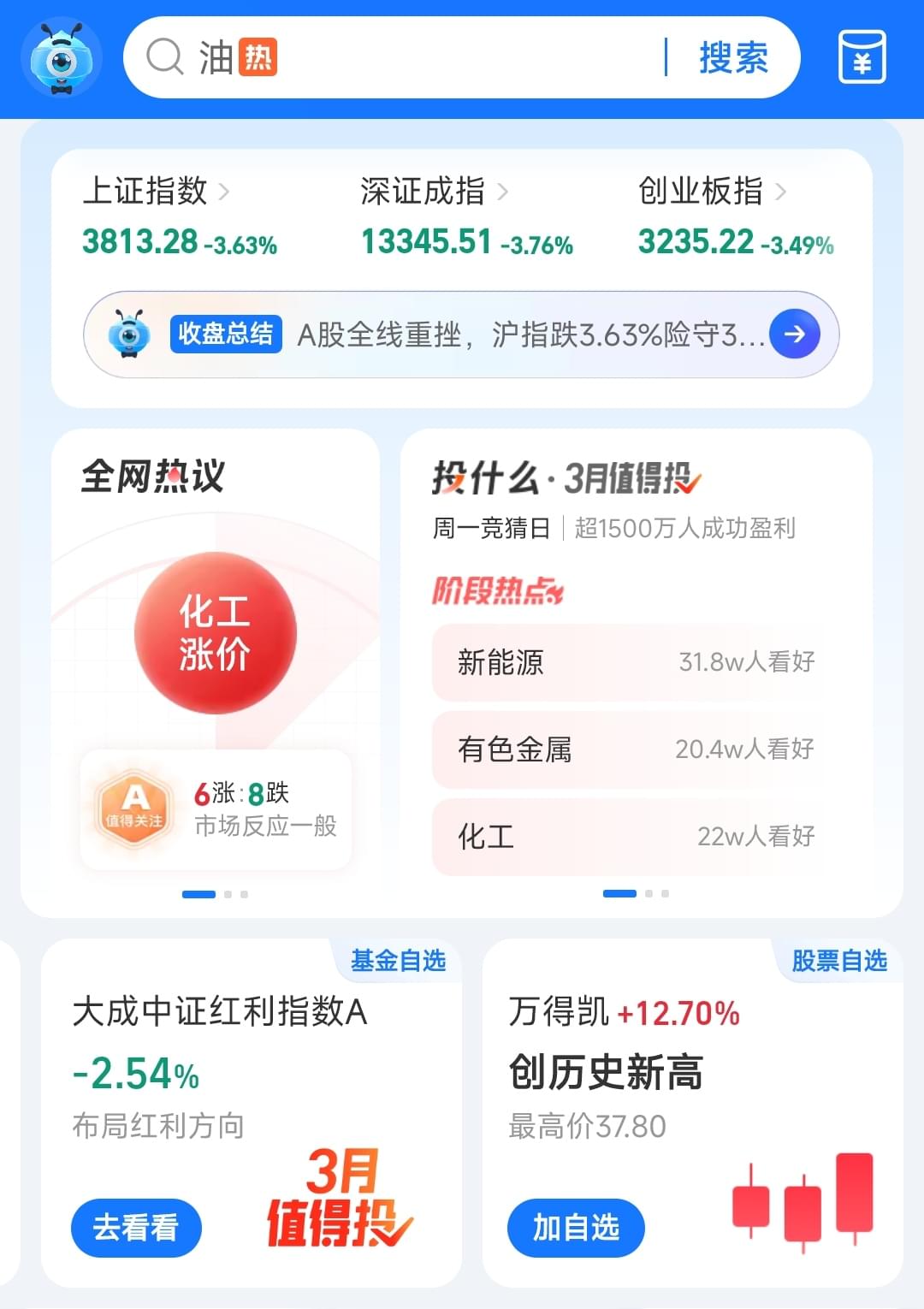This screenshot has width=924, height=1309.
Task: Tap the 搜索 button
Action: pos(733,58)
